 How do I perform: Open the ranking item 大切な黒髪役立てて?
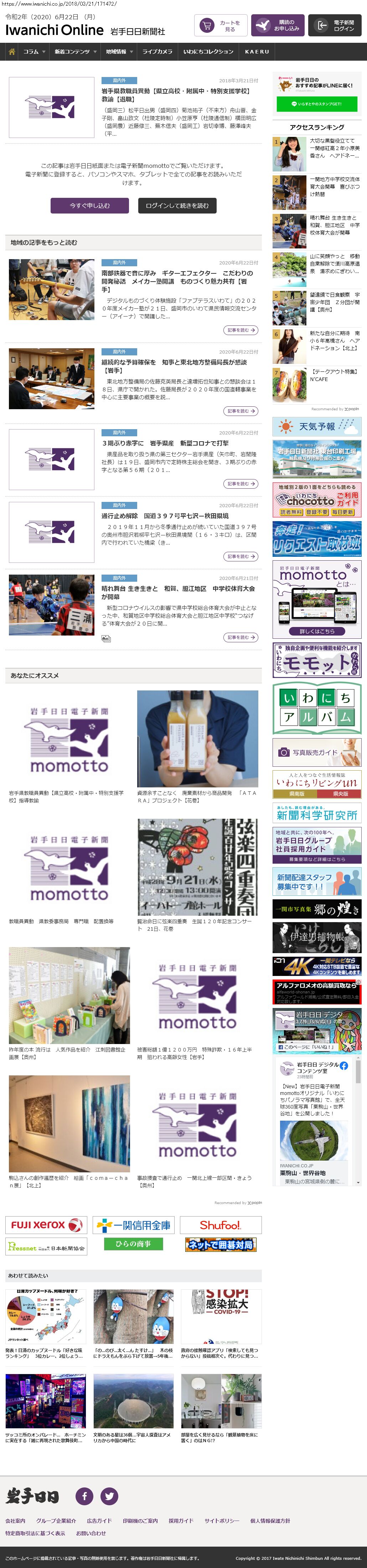[334, 148]
